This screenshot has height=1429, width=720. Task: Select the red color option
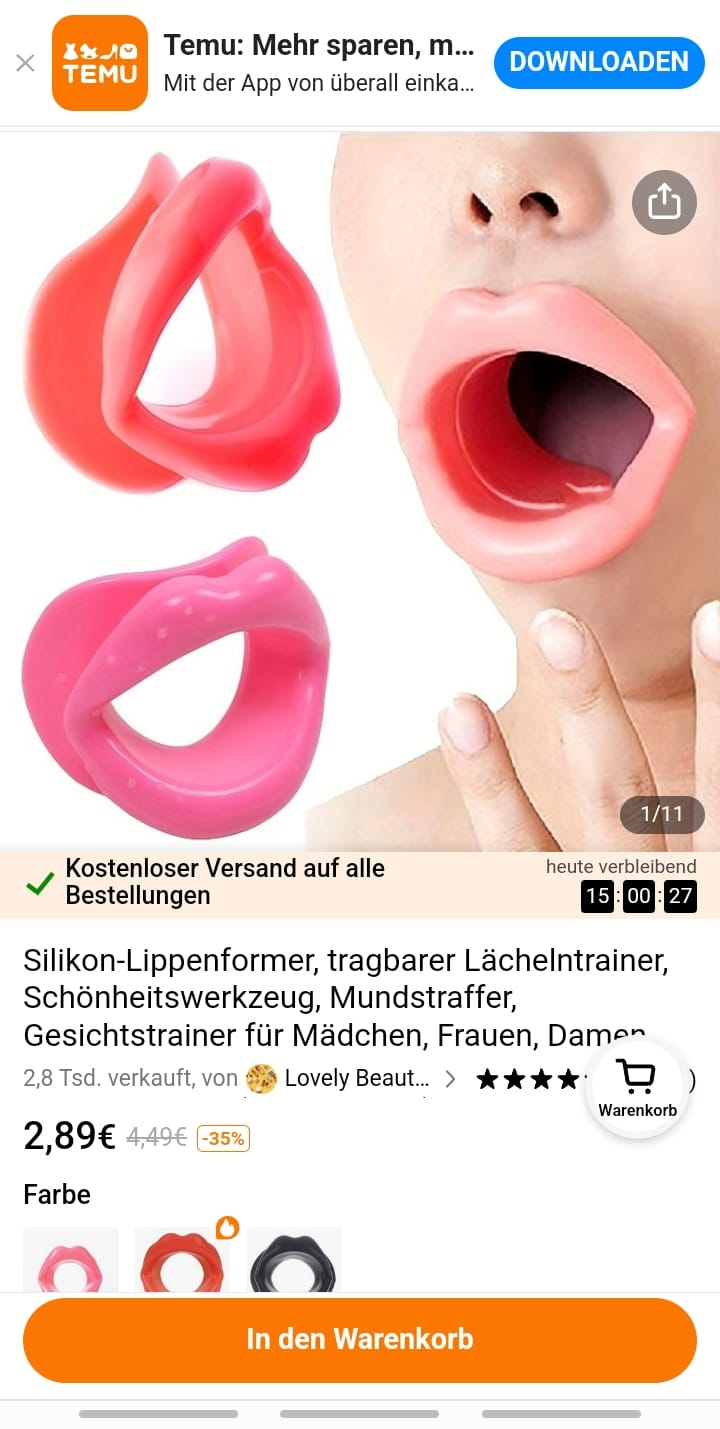coord(182,1262)
